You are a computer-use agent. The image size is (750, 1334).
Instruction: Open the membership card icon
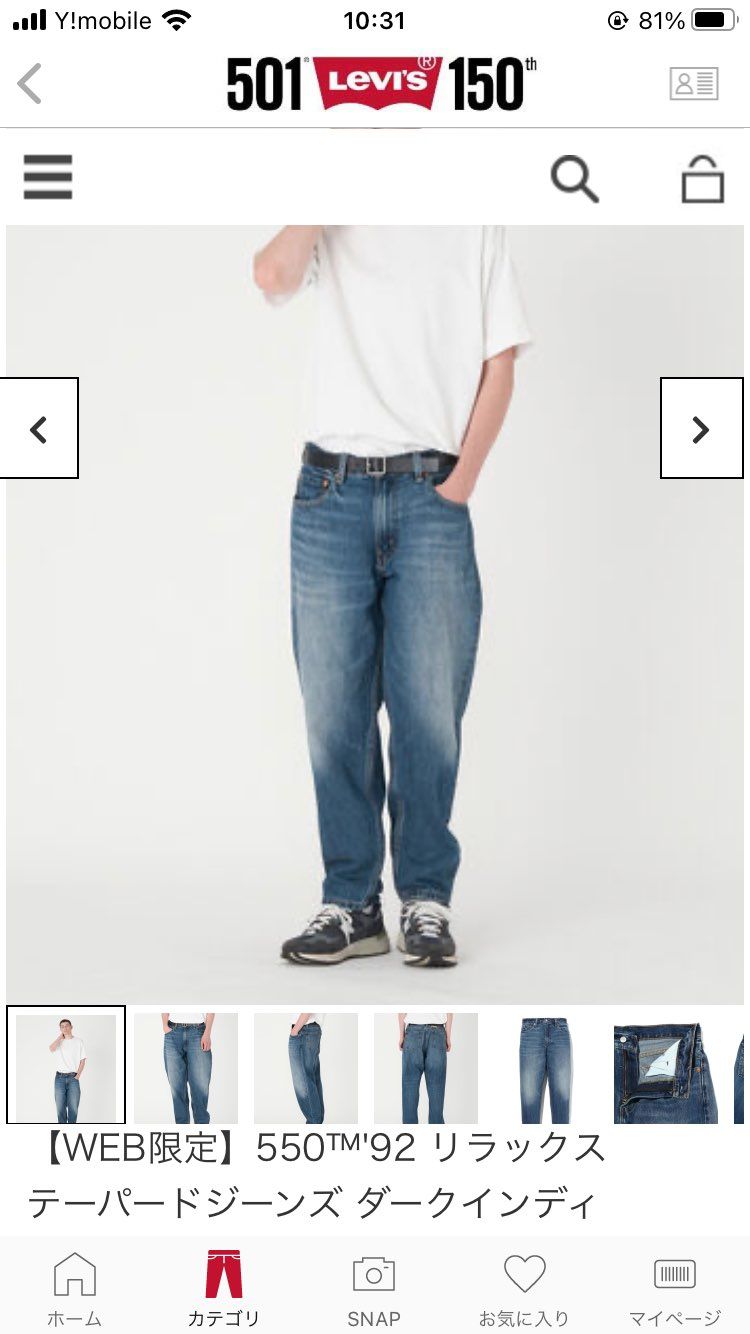694,84
